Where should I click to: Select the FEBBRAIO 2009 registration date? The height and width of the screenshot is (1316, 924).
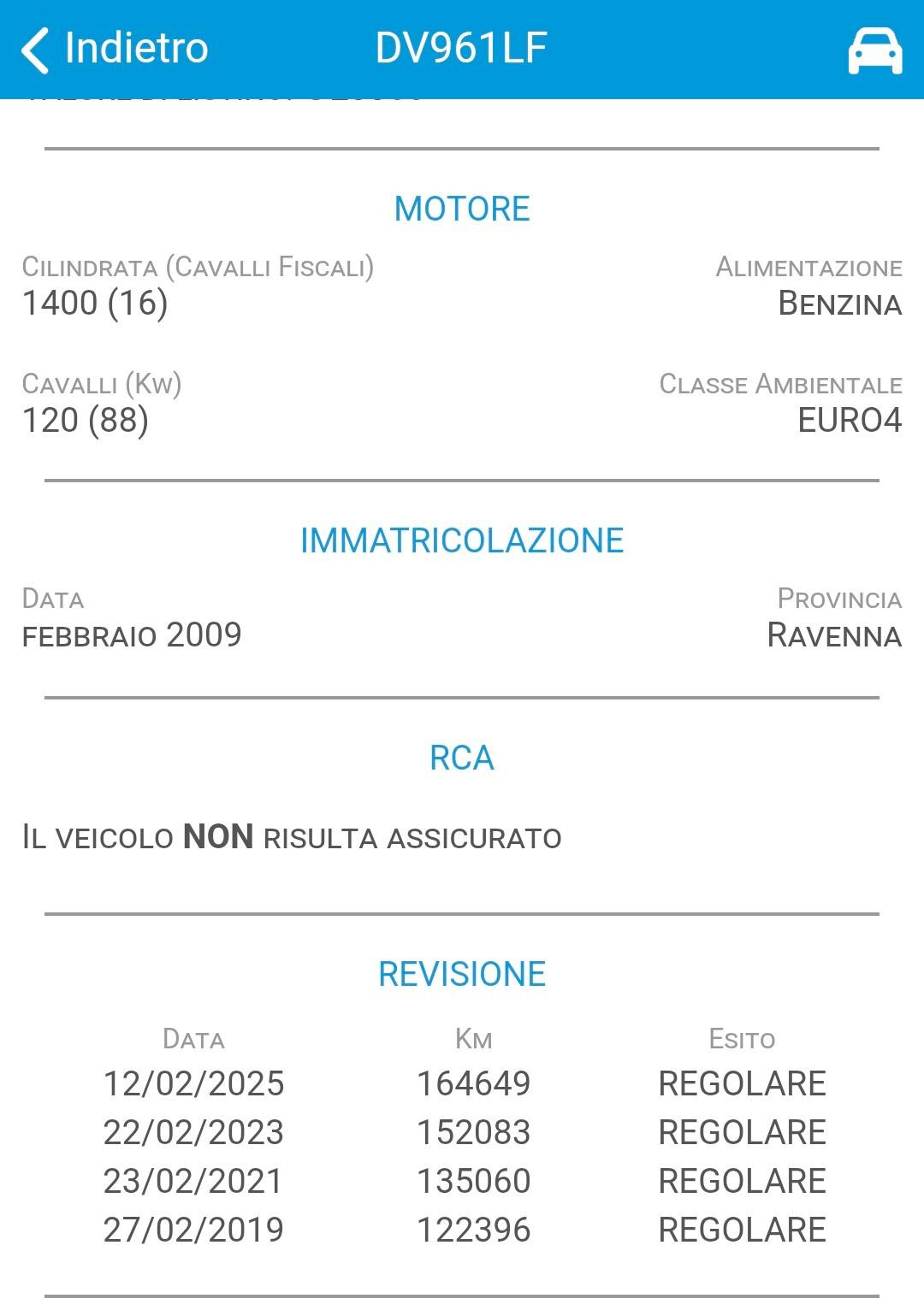[132, 635]
